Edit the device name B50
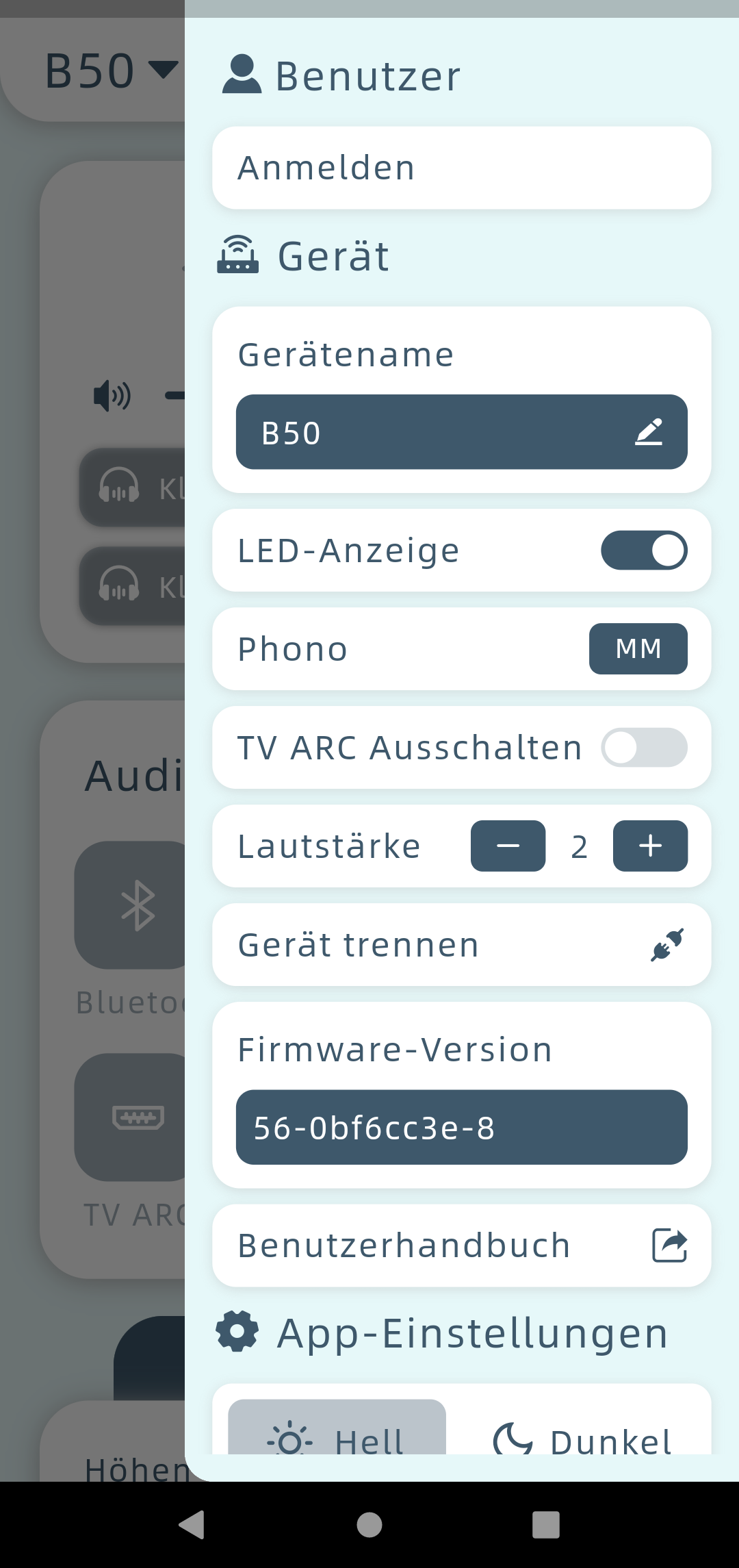The image size is (739, 1568). (462, 432)
